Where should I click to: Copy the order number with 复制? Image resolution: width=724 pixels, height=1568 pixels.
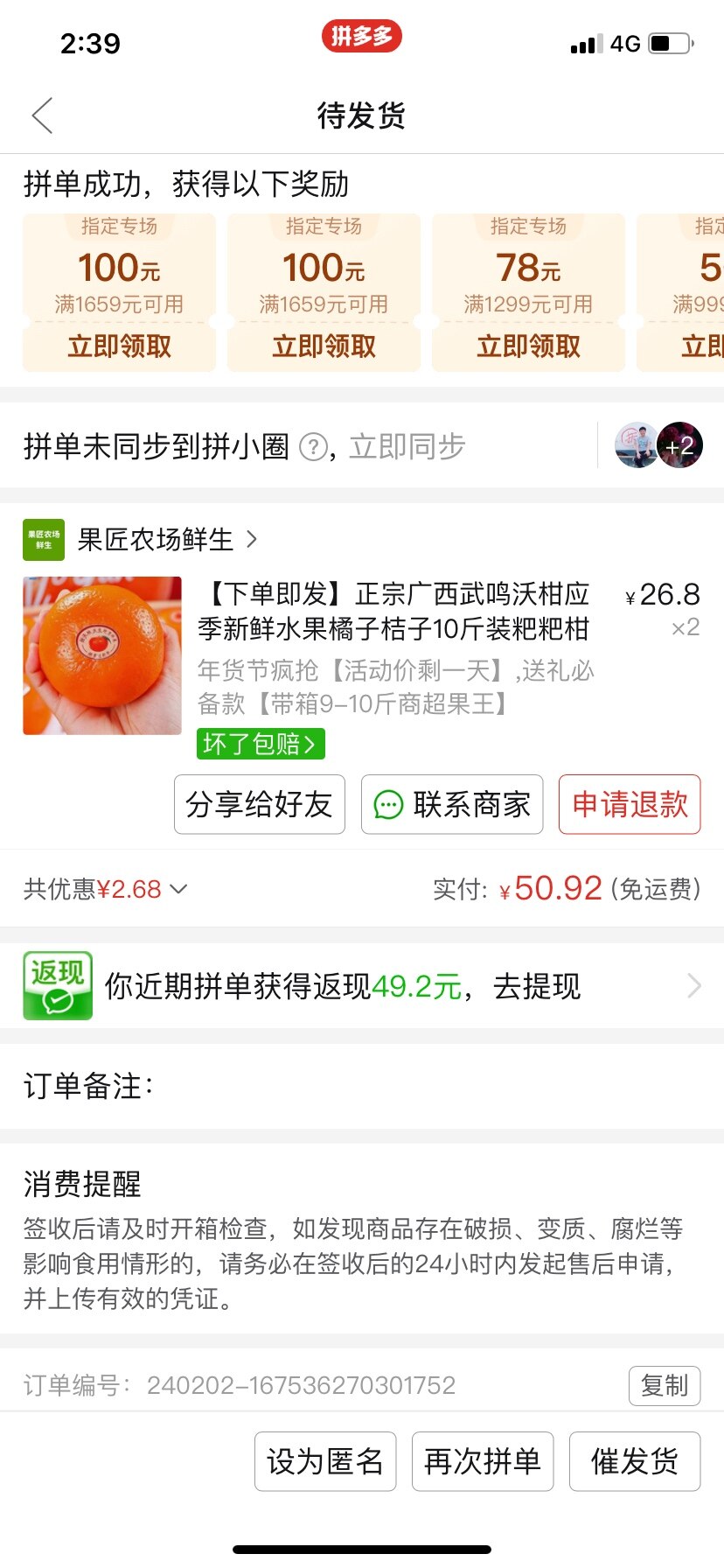point(665,1385)
